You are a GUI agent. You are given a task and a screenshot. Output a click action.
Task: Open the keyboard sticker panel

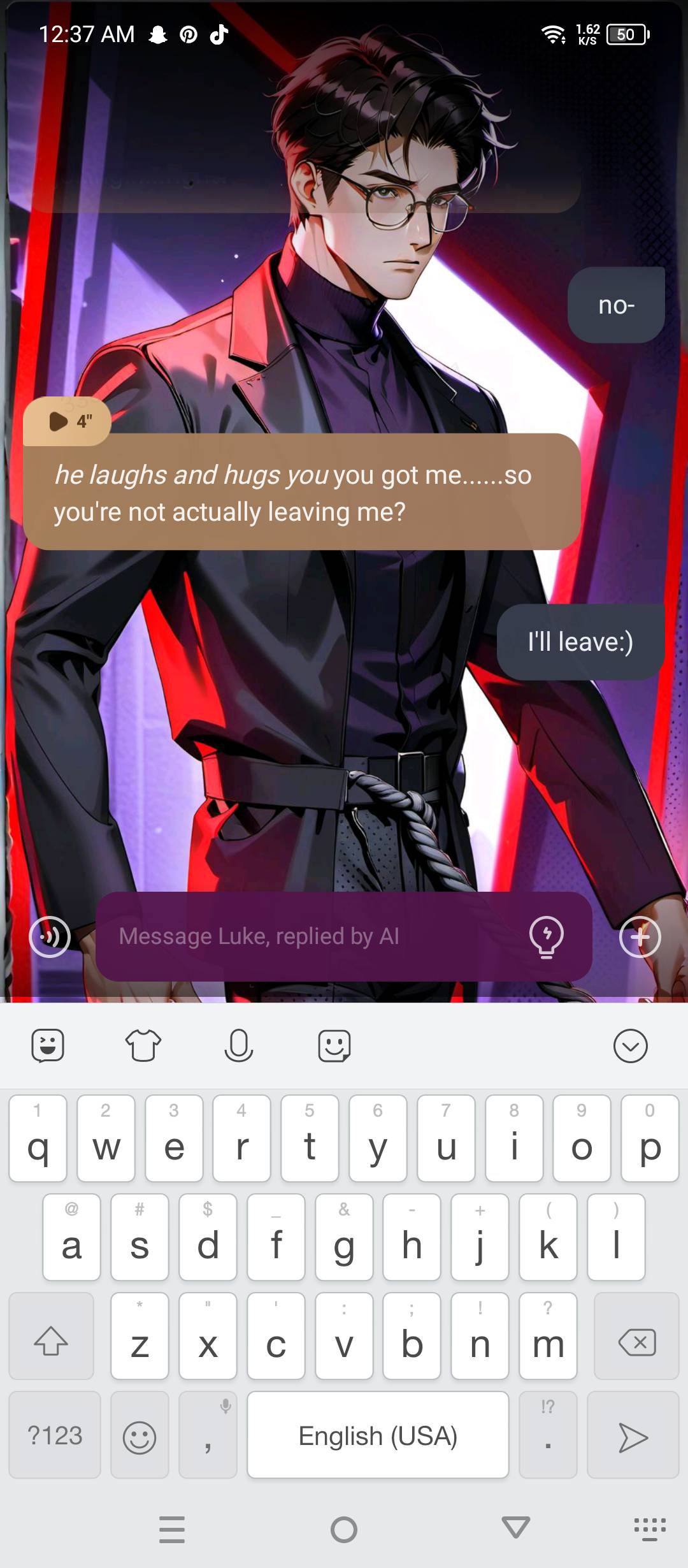[x=48, y=1045]
